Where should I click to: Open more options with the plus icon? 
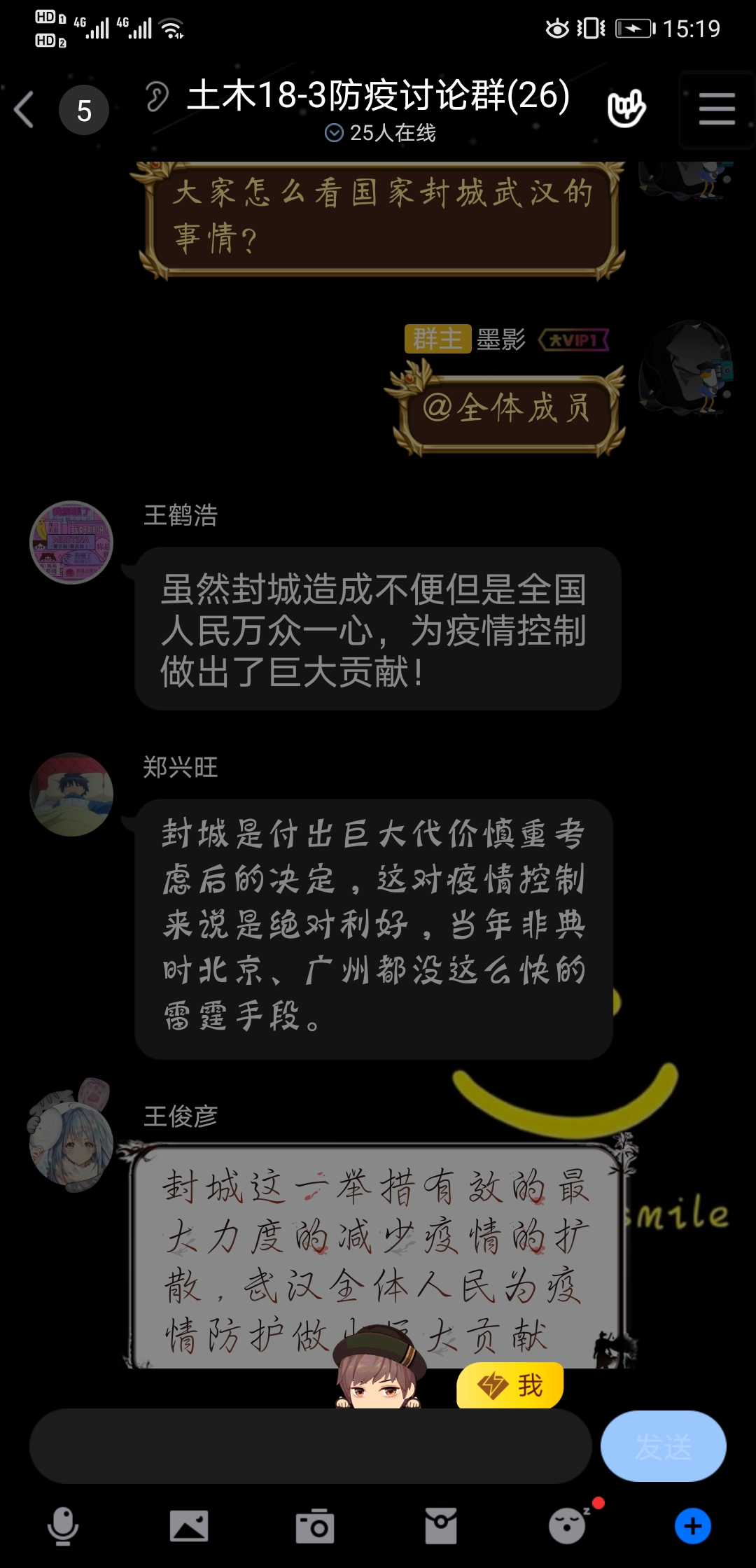coord(693,1526)
